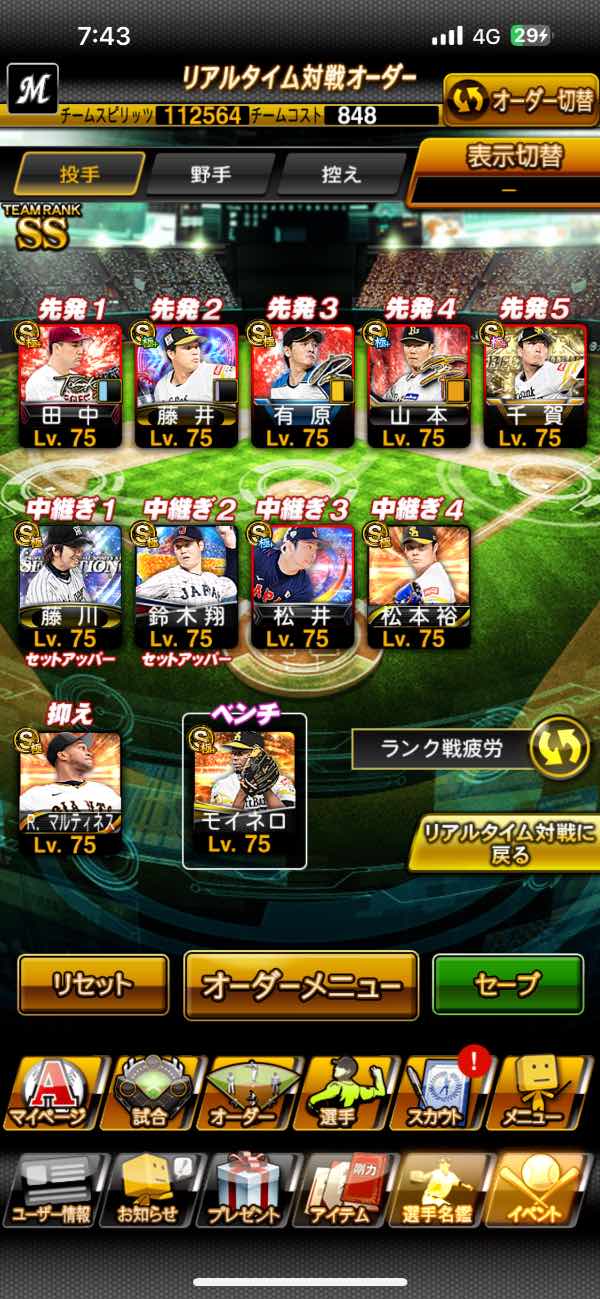Open the プレゼント box

(x=244, y=1189)
